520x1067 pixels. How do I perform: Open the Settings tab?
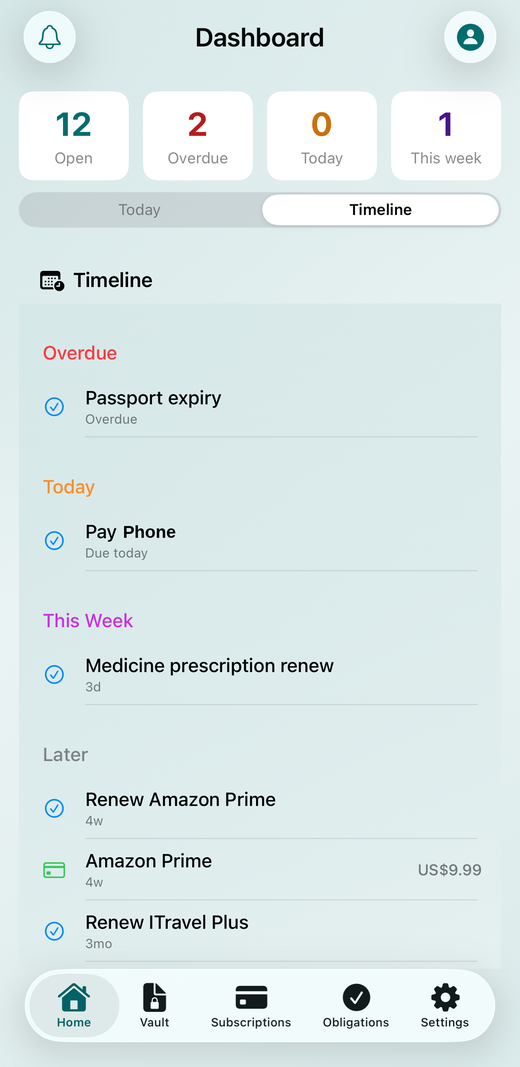445,1006
